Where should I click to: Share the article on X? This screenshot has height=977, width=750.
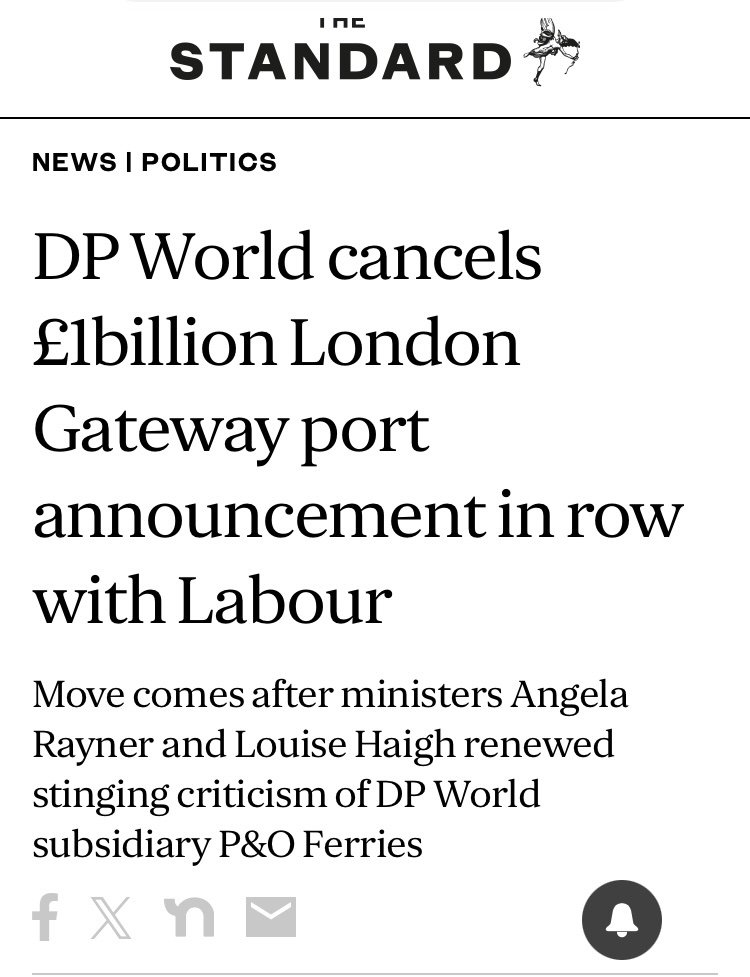coord(111,916)
